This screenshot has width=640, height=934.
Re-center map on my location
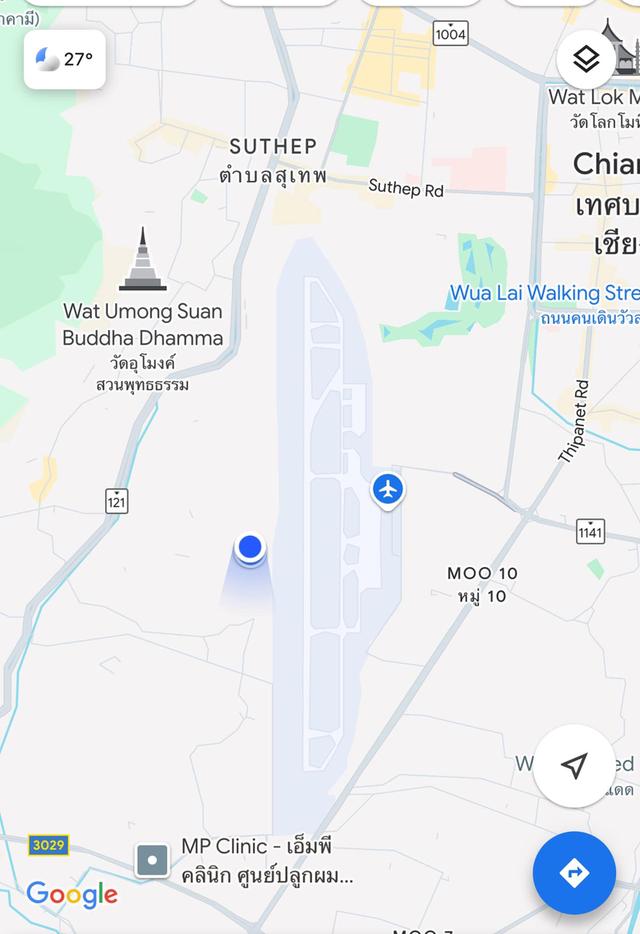(x=574, y=766)
